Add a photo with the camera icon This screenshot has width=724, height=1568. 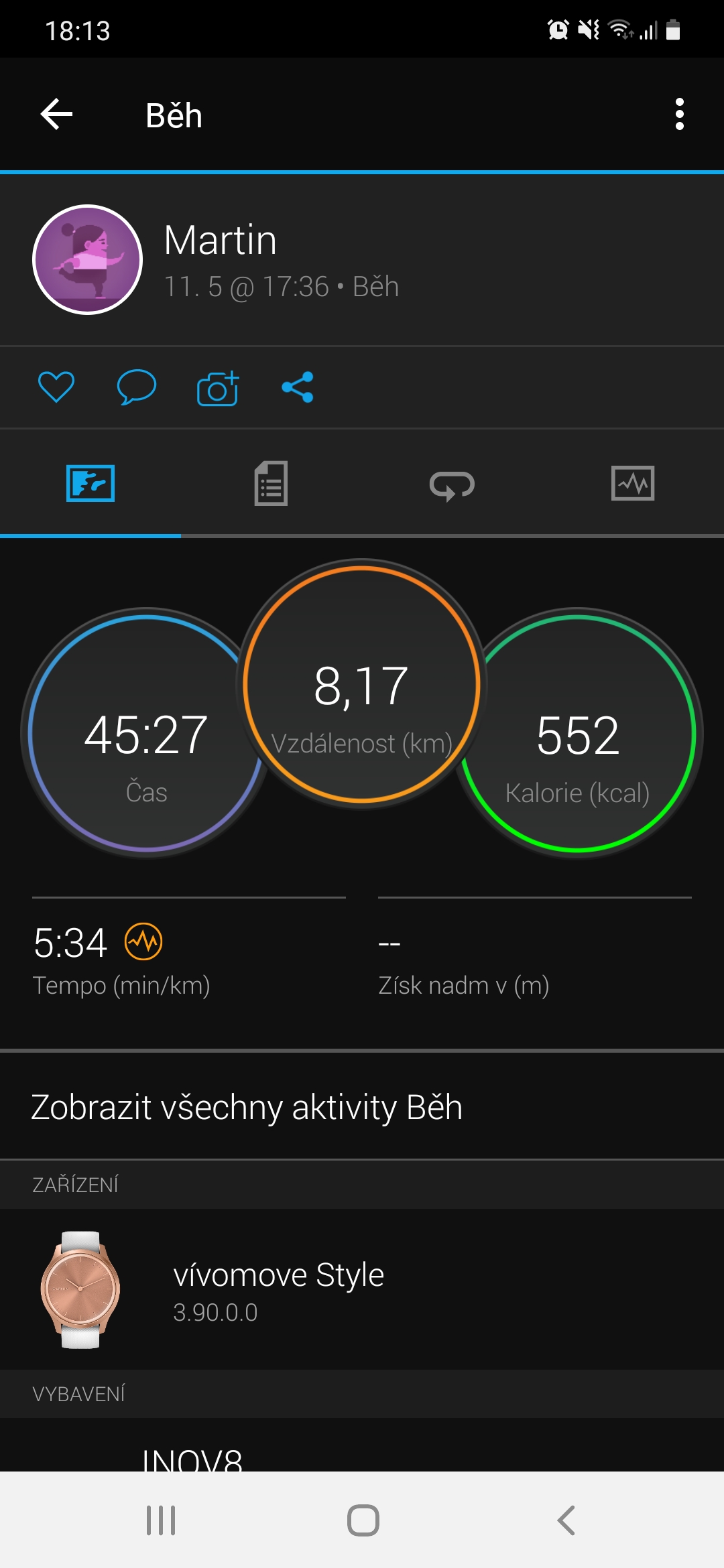point(218,388)
